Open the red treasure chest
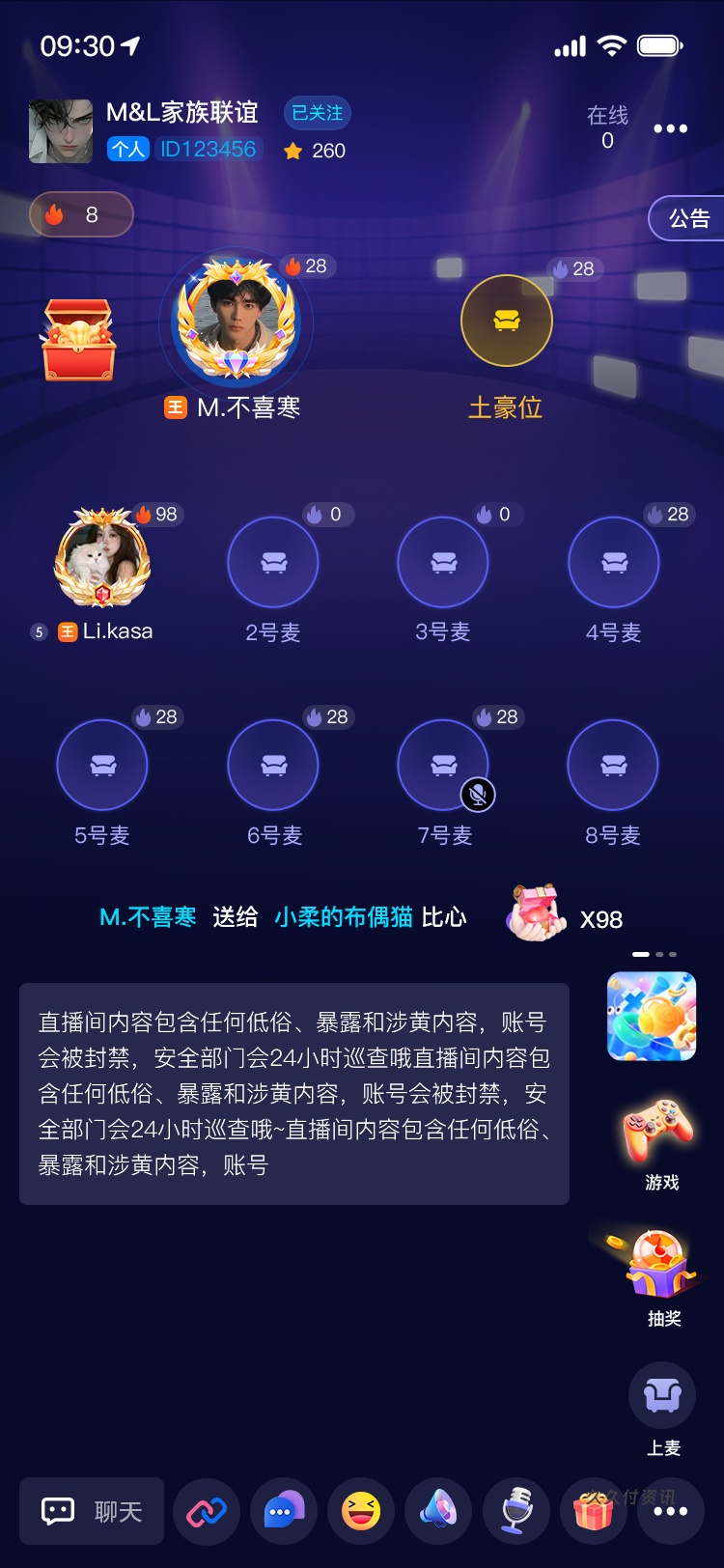This screenshot has height=1568, width=724. tap(78, 340)
